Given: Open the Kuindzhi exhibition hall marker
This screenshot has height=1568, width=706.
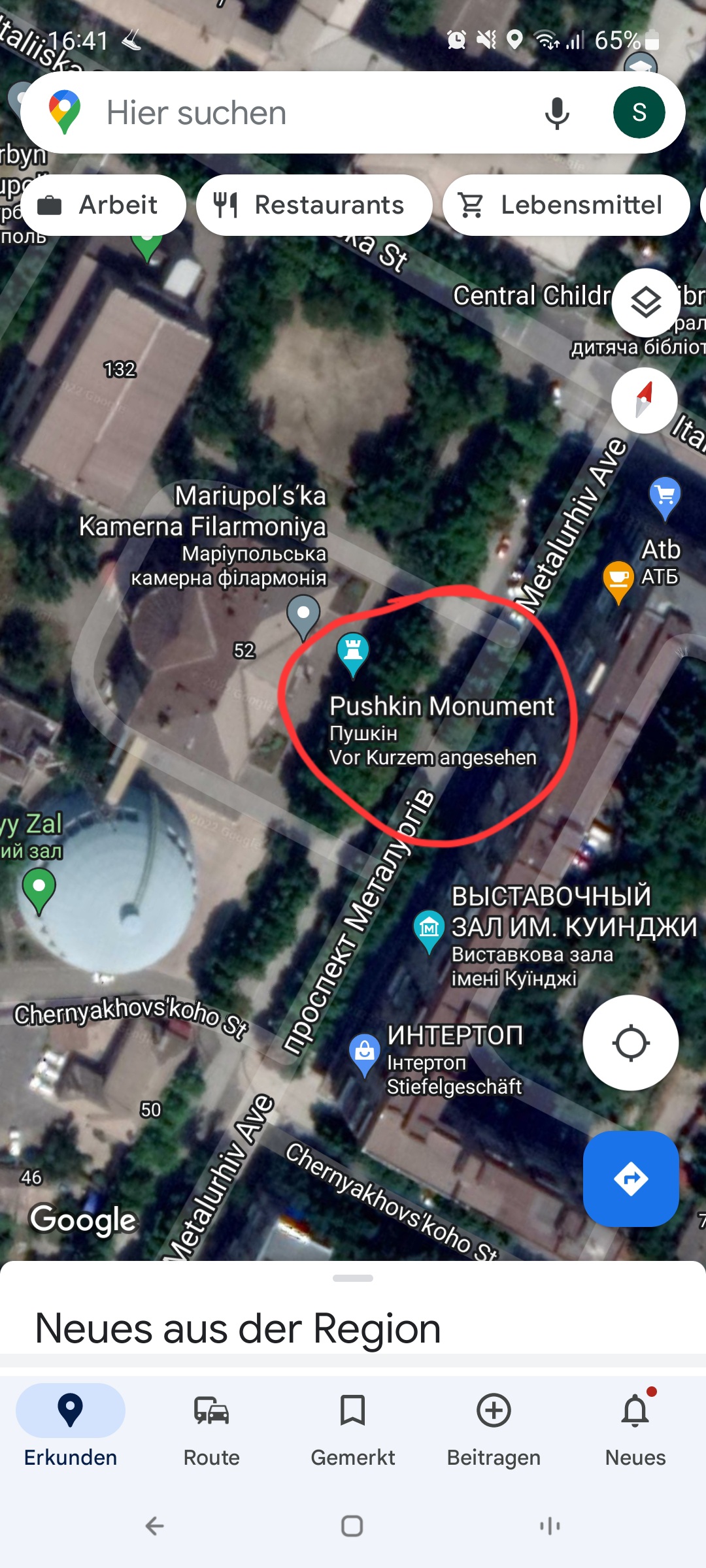Looking at the screenshot, I should (x=429, y=929).
